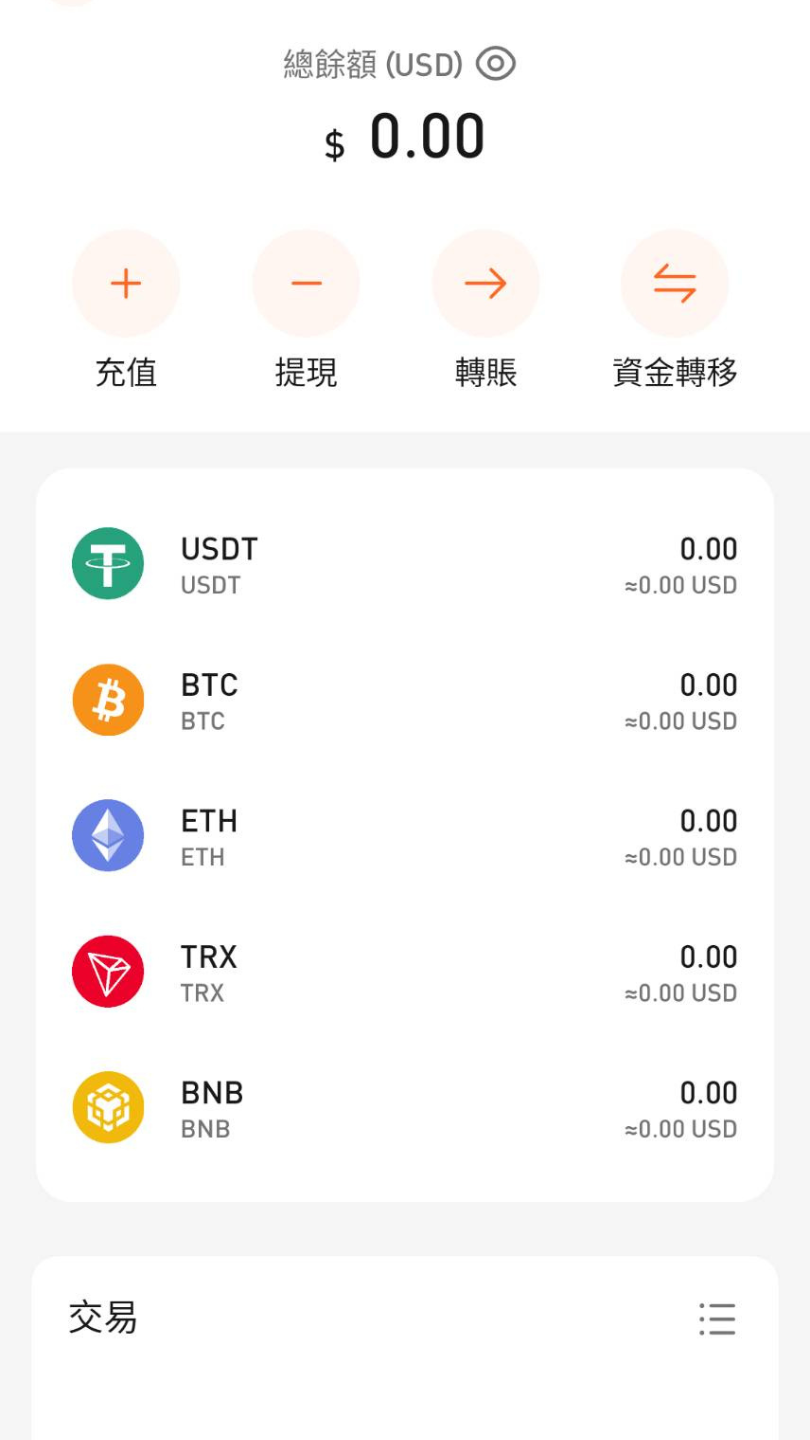Viewport: 810px width, 1440px height.
Task: Open 提現 to withdraw funds
Action: click(306, 284)
